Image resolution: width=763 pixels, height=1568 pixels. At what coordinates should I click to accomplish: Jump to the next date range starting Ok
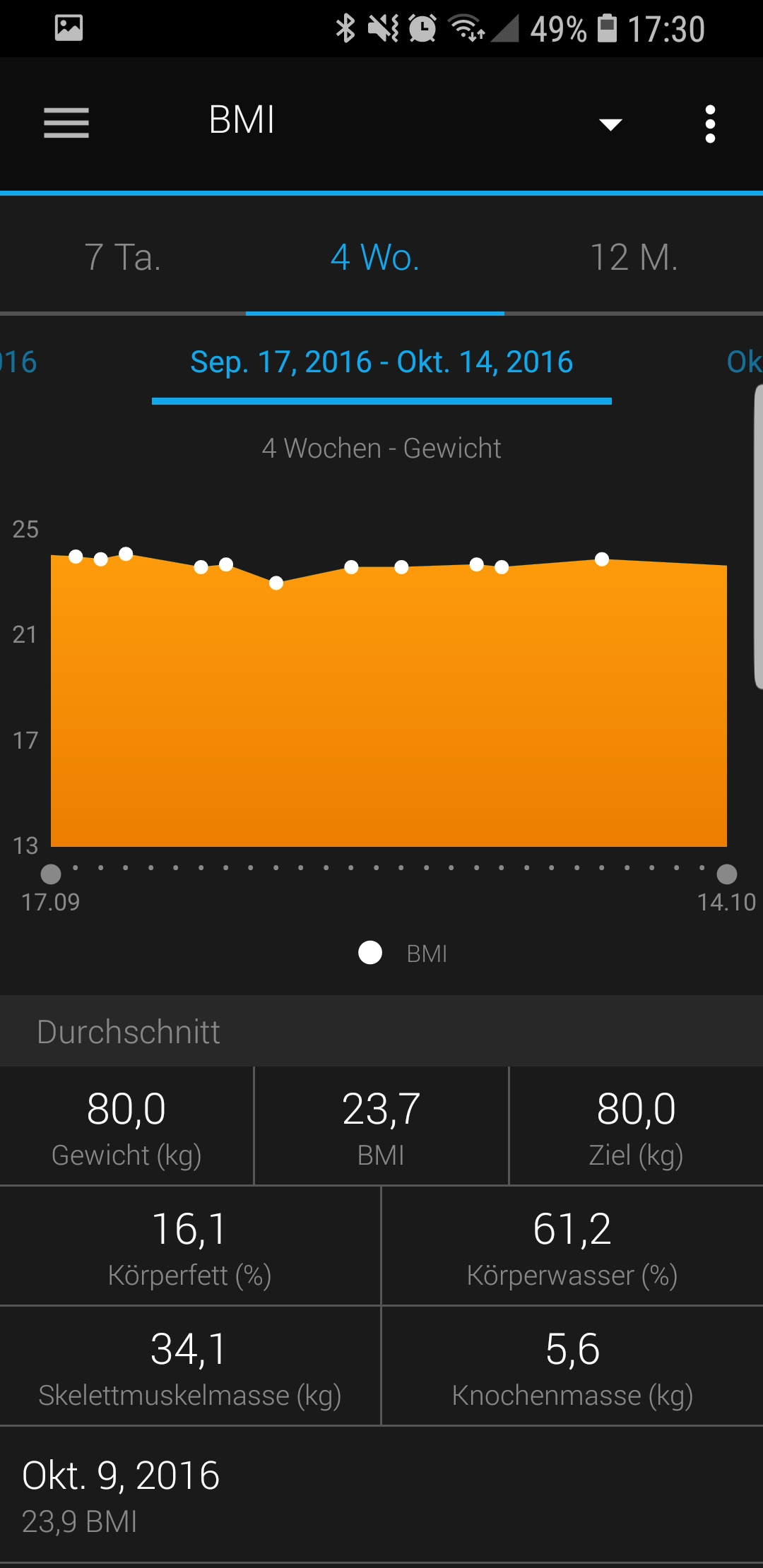pos(743,362)
